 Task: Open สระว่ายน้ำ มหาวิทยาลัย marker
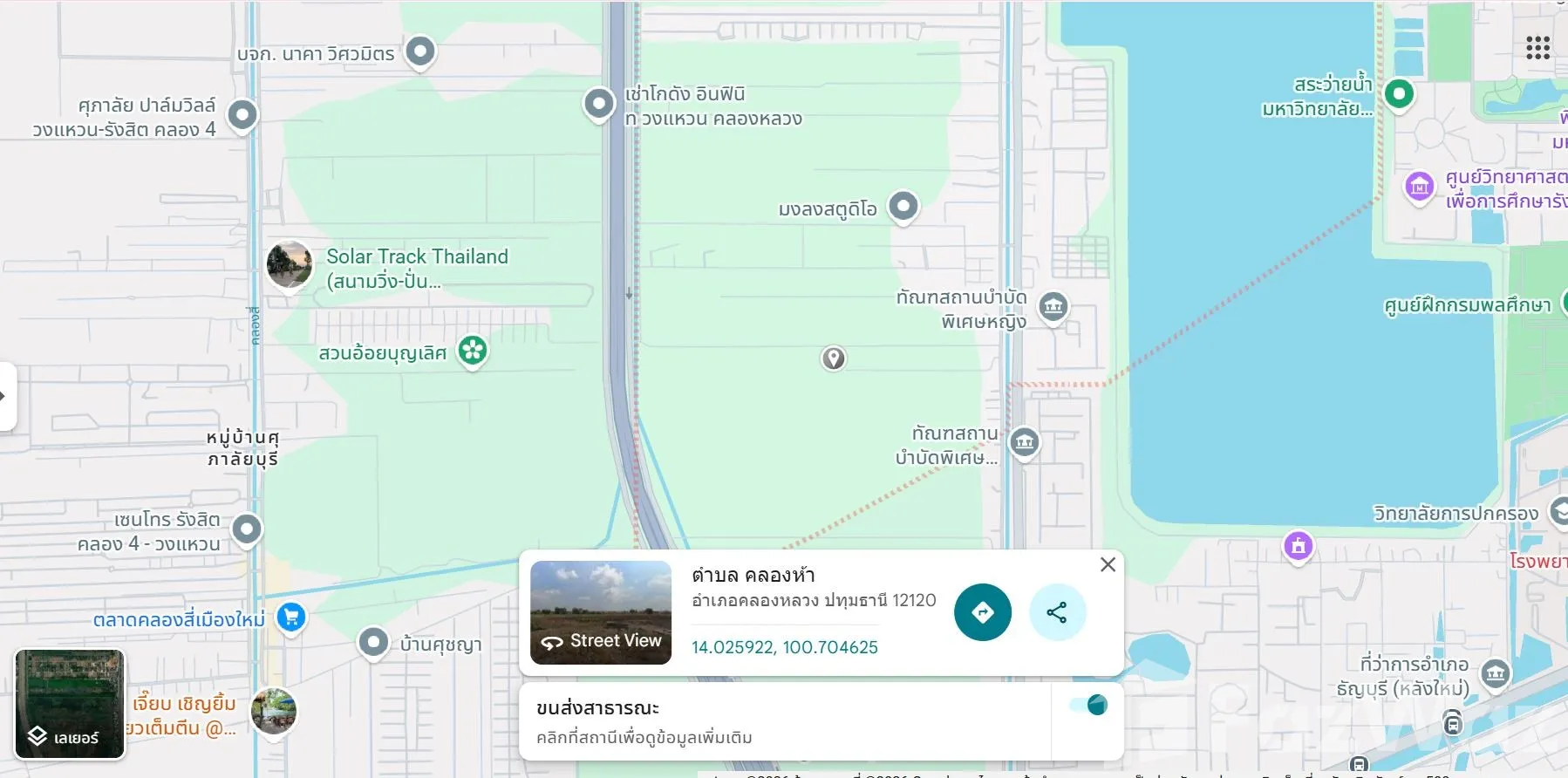click(1399, 94)
